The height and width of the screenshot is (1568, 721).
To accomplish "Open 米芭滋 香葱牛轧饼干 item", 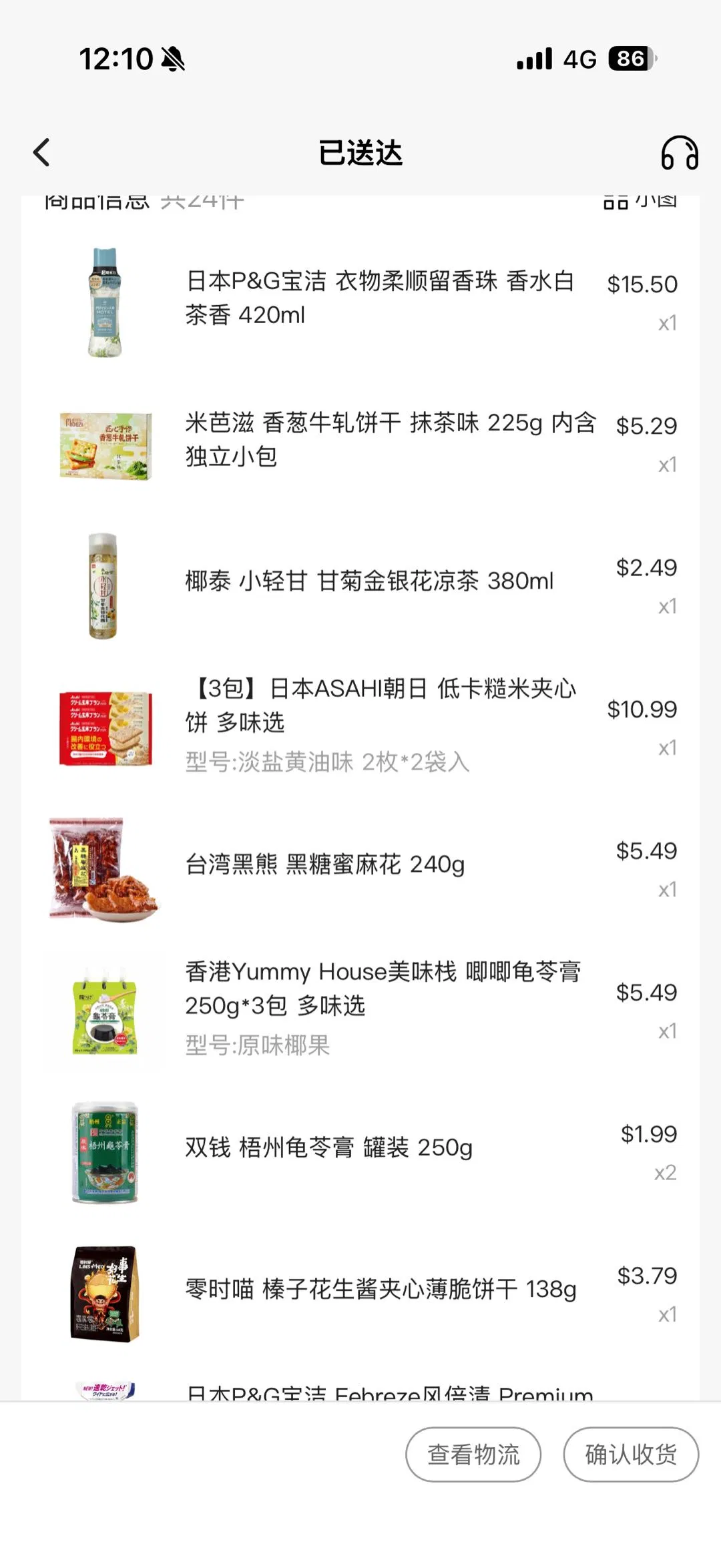I will (x=390, y=439).
